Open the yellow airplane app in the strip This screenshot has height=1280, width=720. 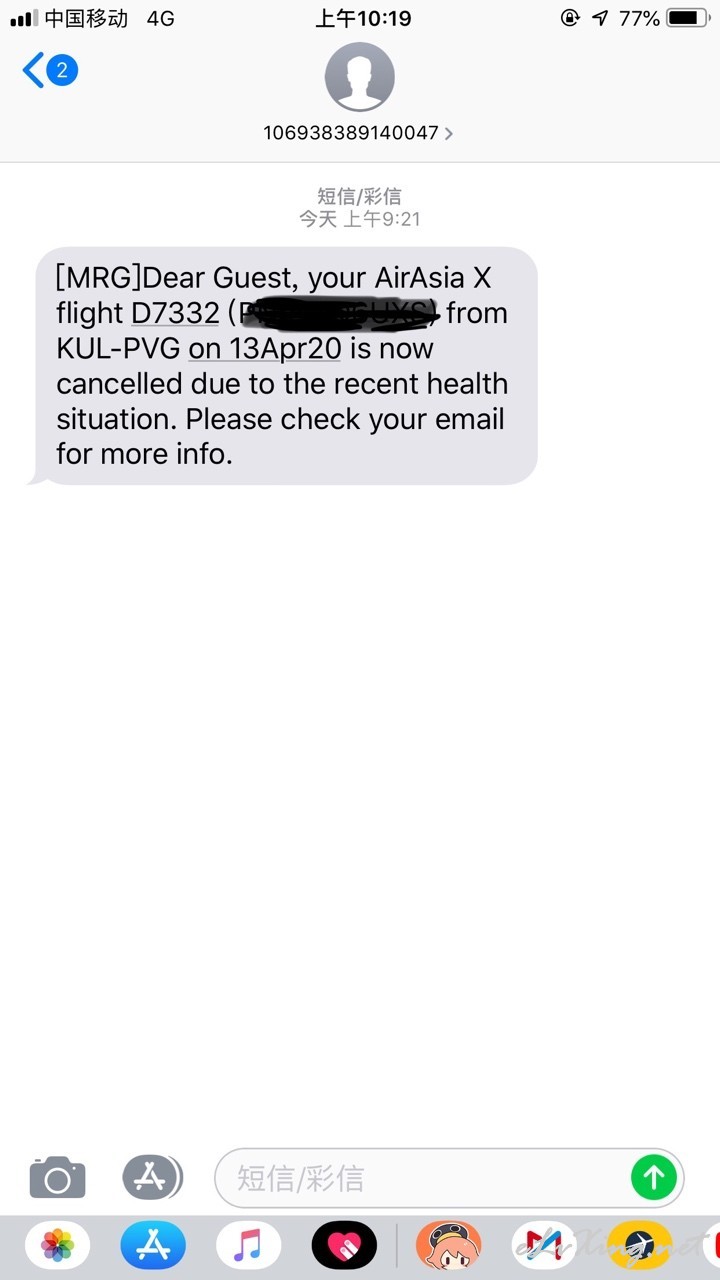coord(639,1246)
